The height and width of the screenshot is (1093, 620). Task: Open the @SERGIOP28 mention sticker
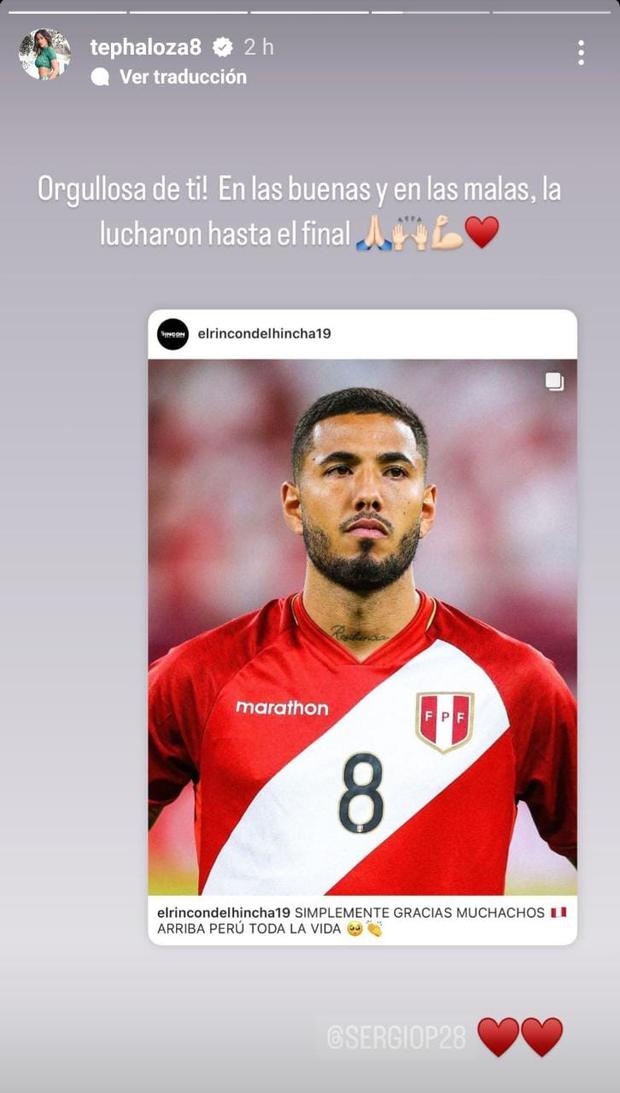tap(396, 1037)
